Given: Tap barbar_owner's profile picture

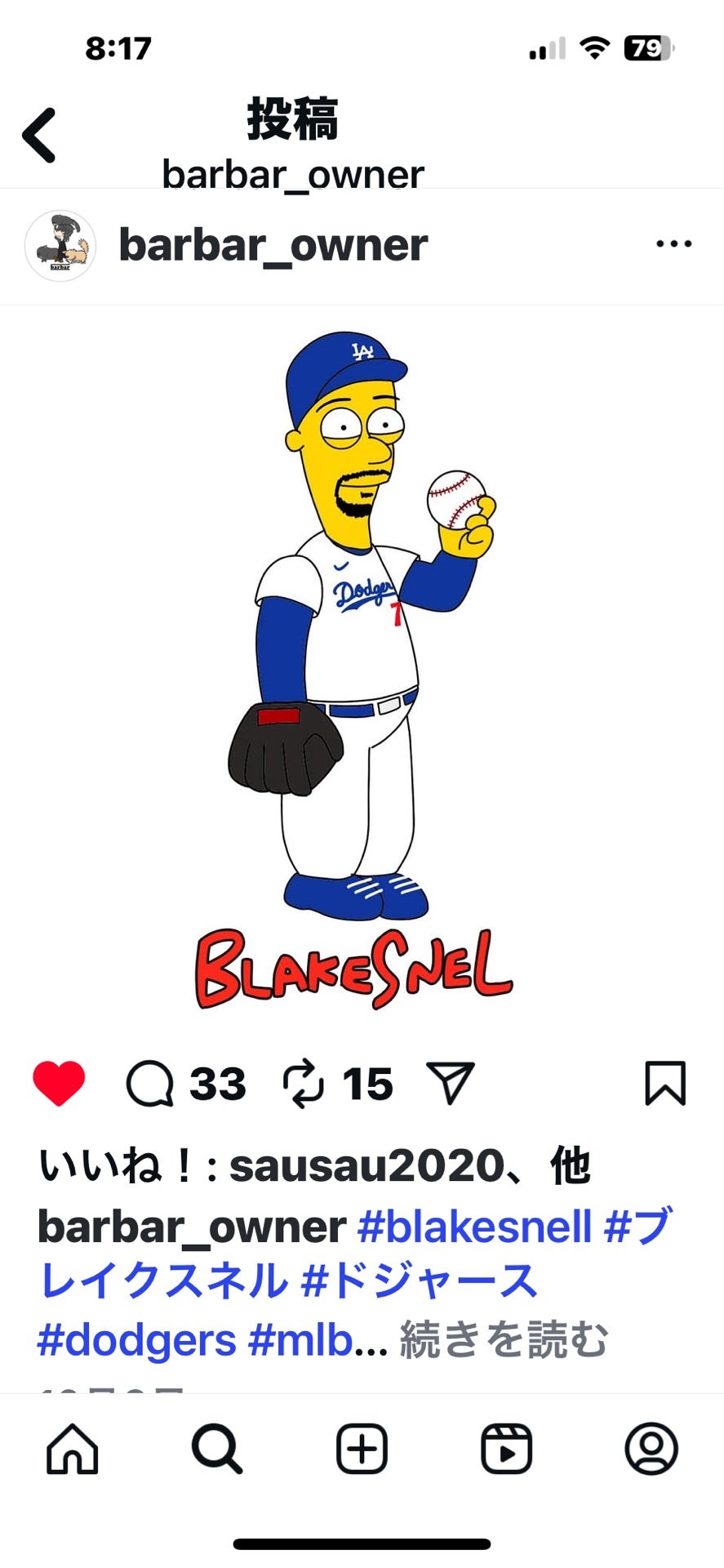Looking at the screenshot, I should tap(60, 245).
